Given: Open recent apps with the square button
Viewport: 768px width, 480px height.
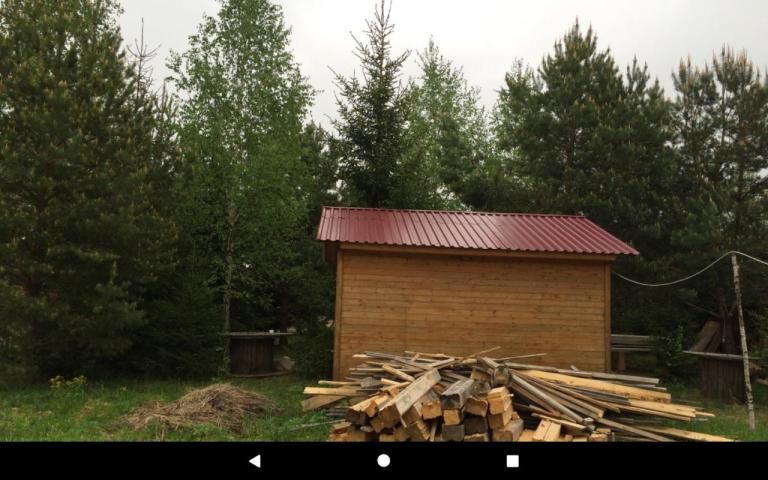Looking at the screenshot, I should coord(512,461).
